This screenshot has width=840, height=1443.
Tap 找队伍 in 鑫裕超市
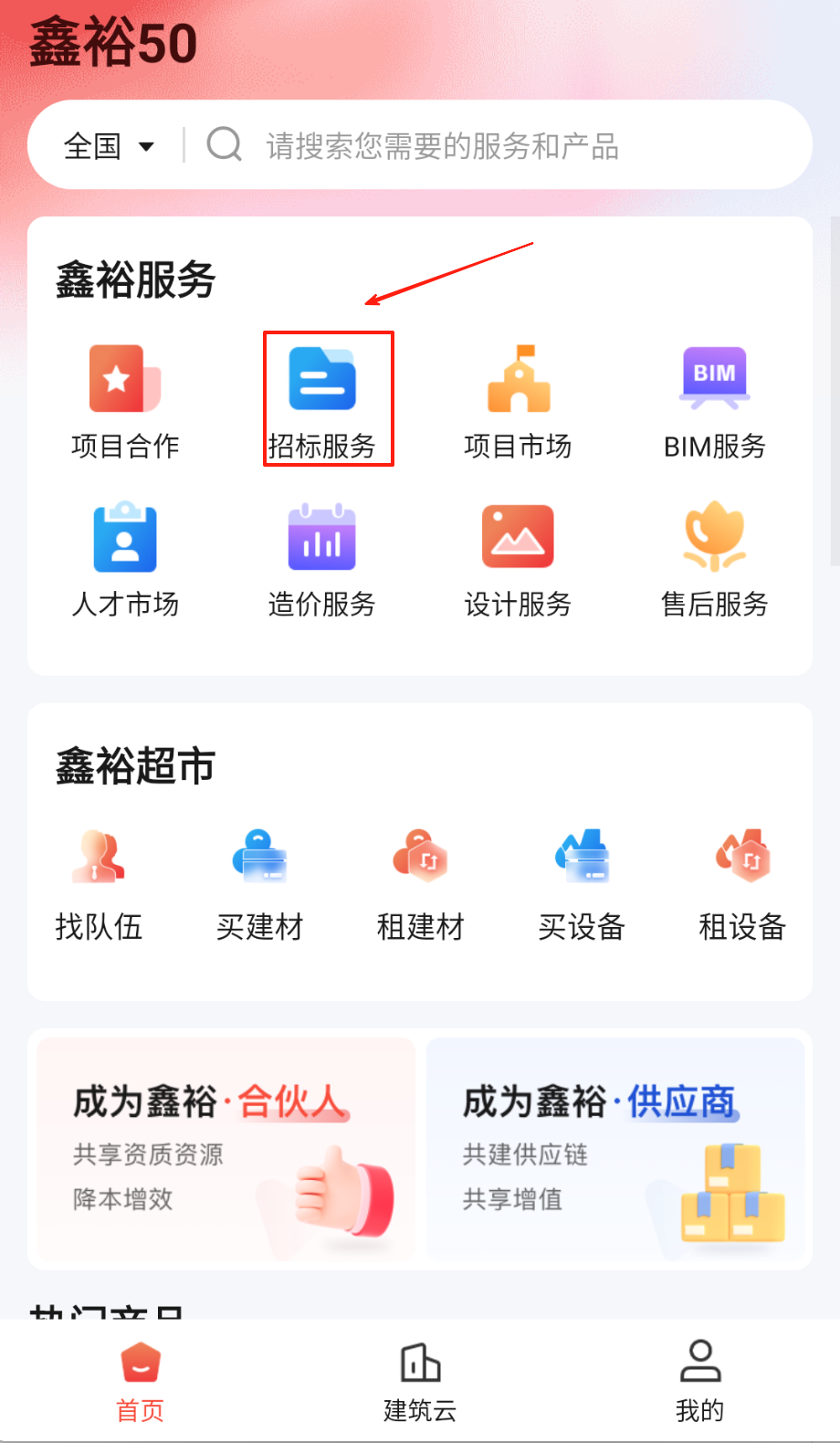click(99, 883)
